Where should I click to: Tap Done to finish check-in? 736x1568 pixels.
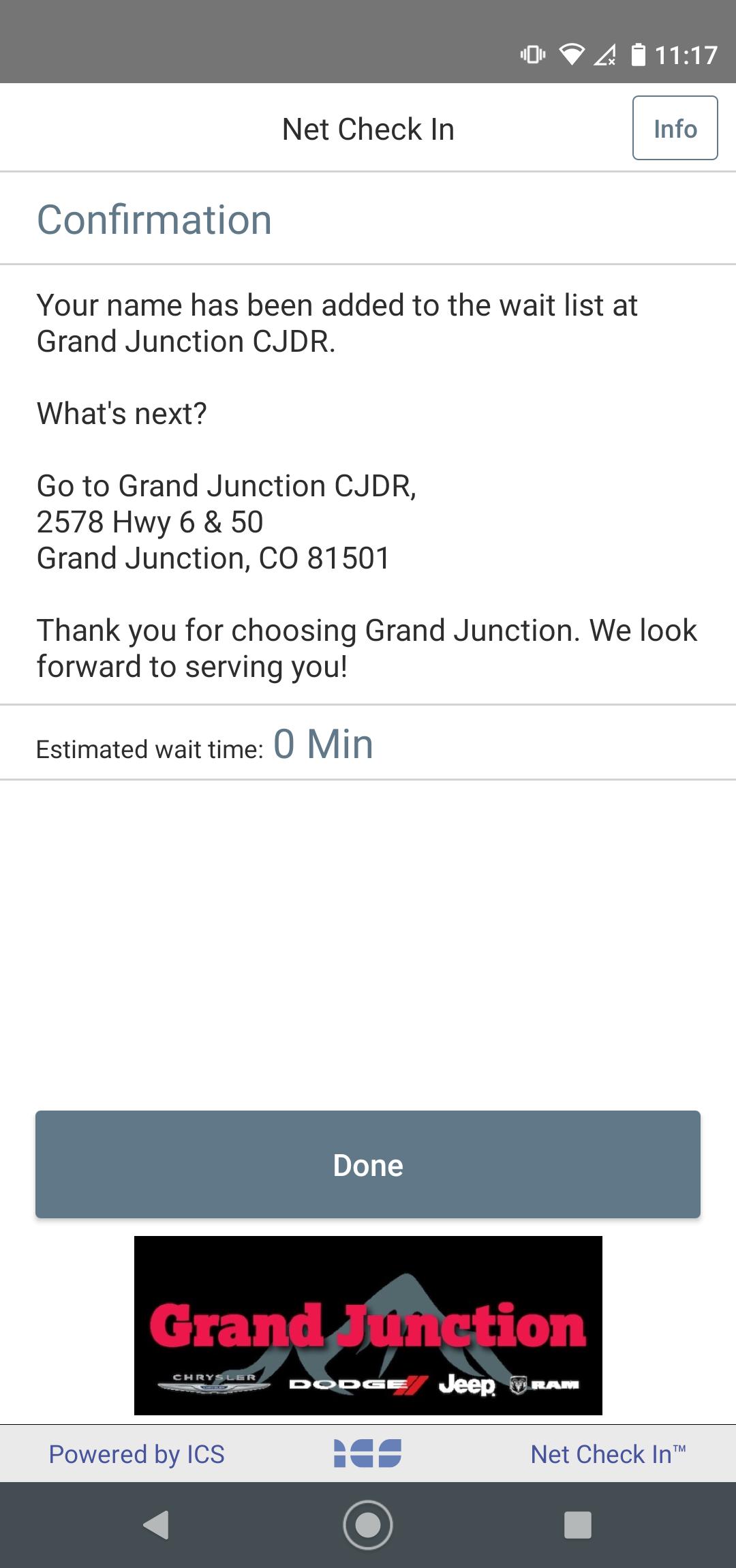[x=368, y=1164]
